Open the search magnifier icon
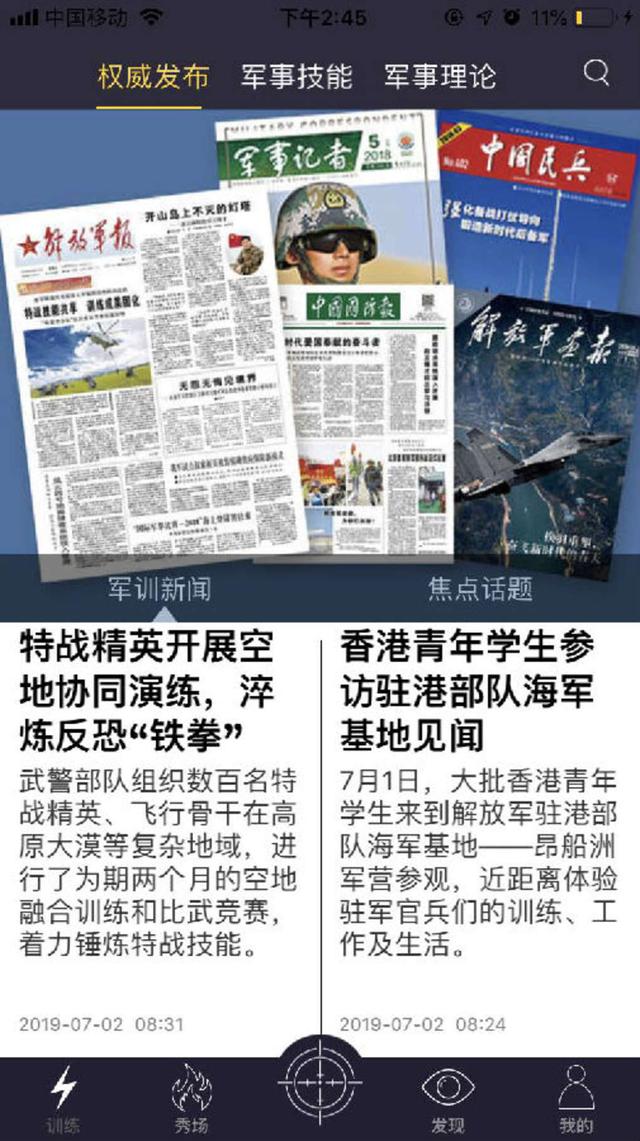640x1141 pixels. [x=596, y=73]
